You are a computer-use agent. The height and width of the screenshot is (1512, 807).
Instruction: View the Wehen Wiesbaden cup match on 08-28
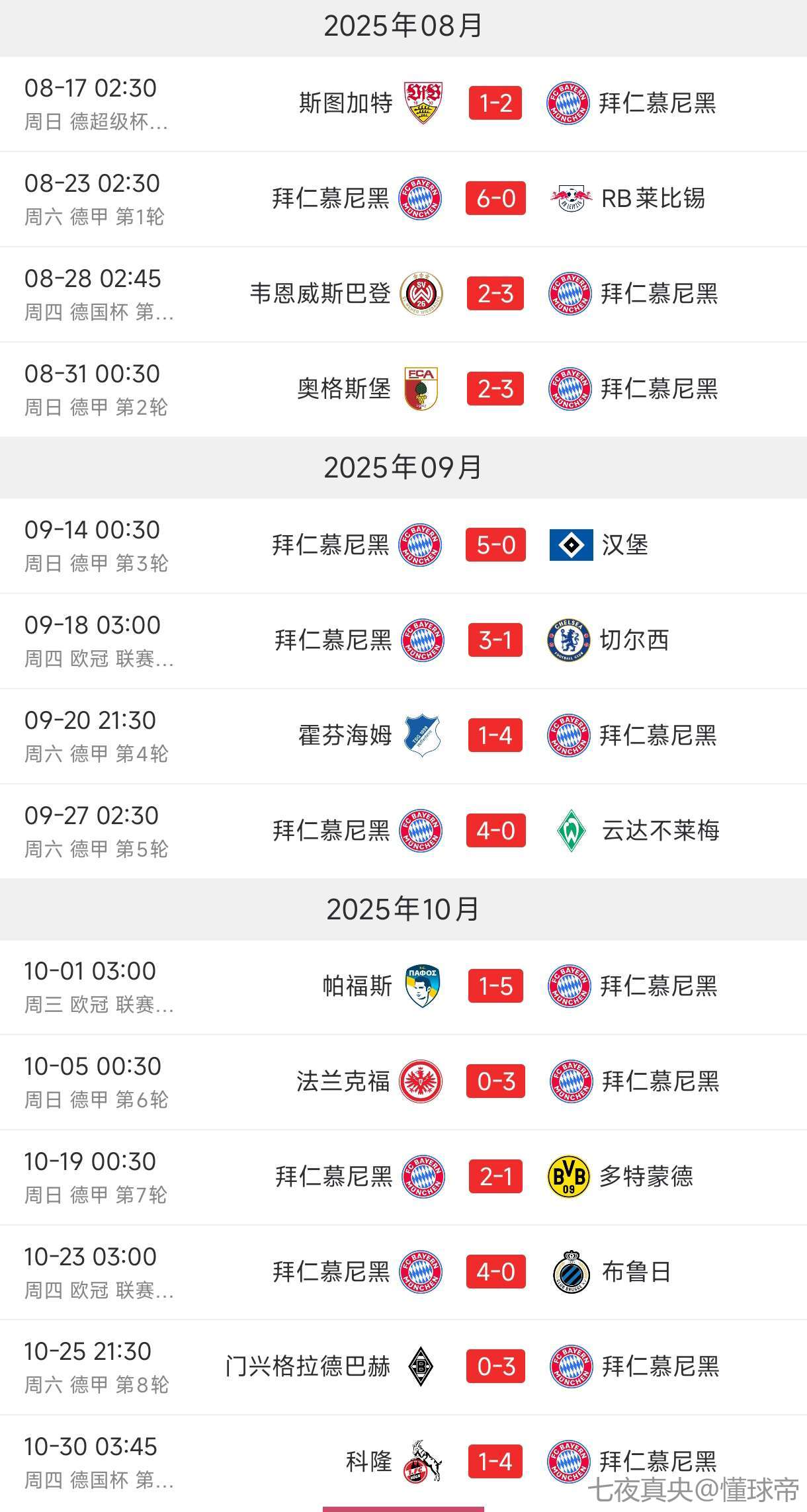click(x=495, y=294)
